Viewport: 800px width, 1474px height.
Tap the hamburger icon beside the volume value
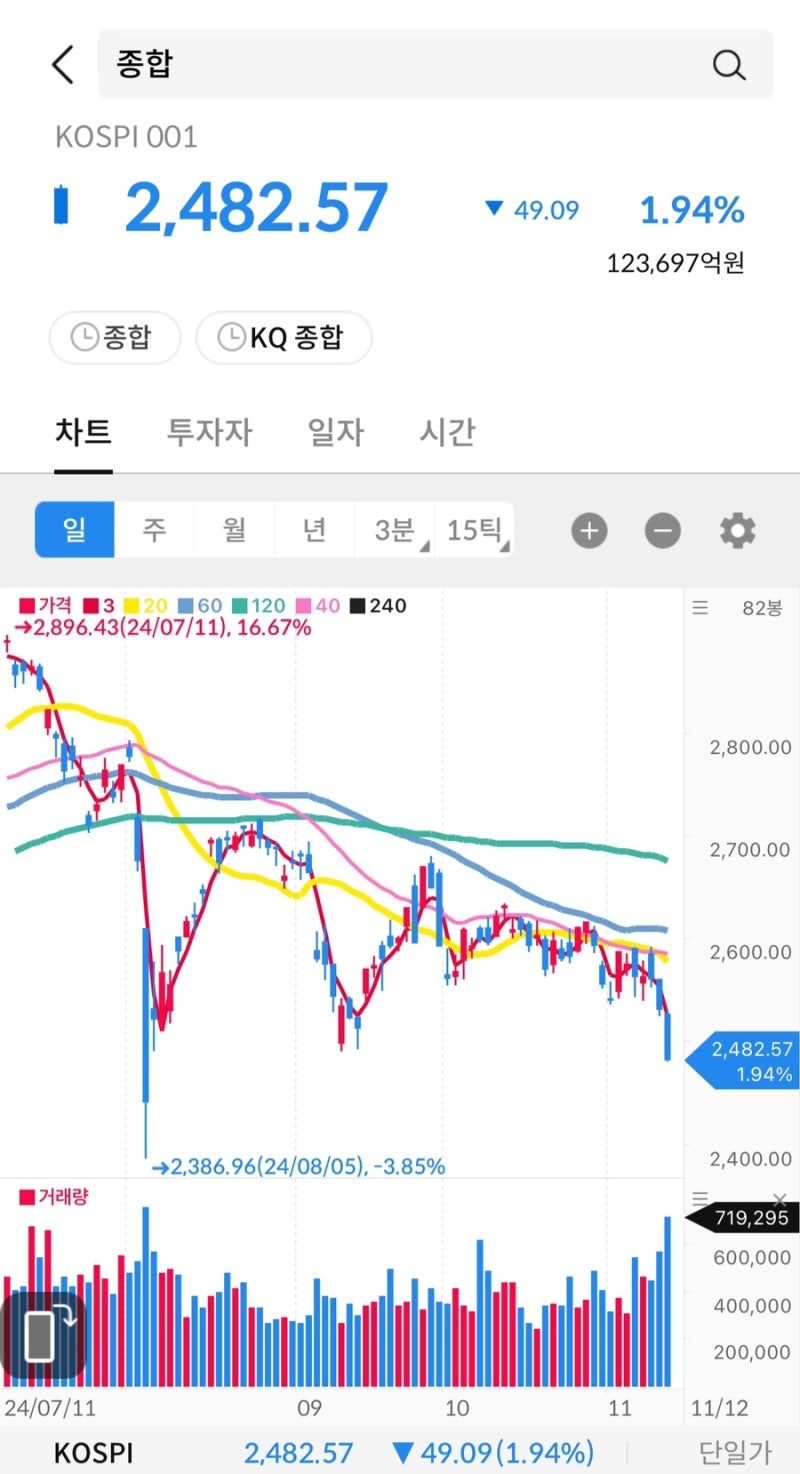(699, 1197)
